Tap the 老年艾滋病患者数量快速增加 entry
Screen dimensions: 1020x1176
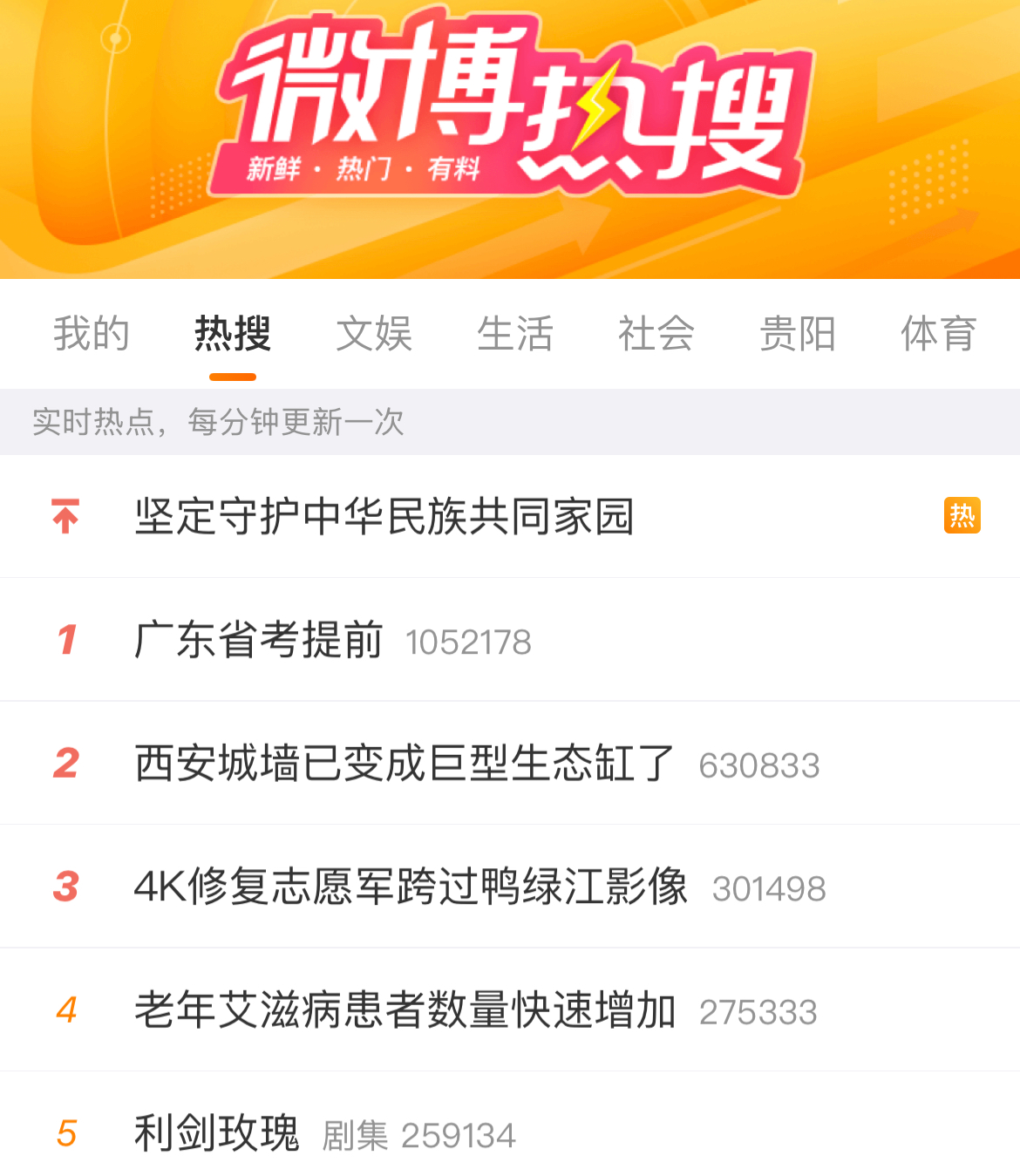[405, 1010]
